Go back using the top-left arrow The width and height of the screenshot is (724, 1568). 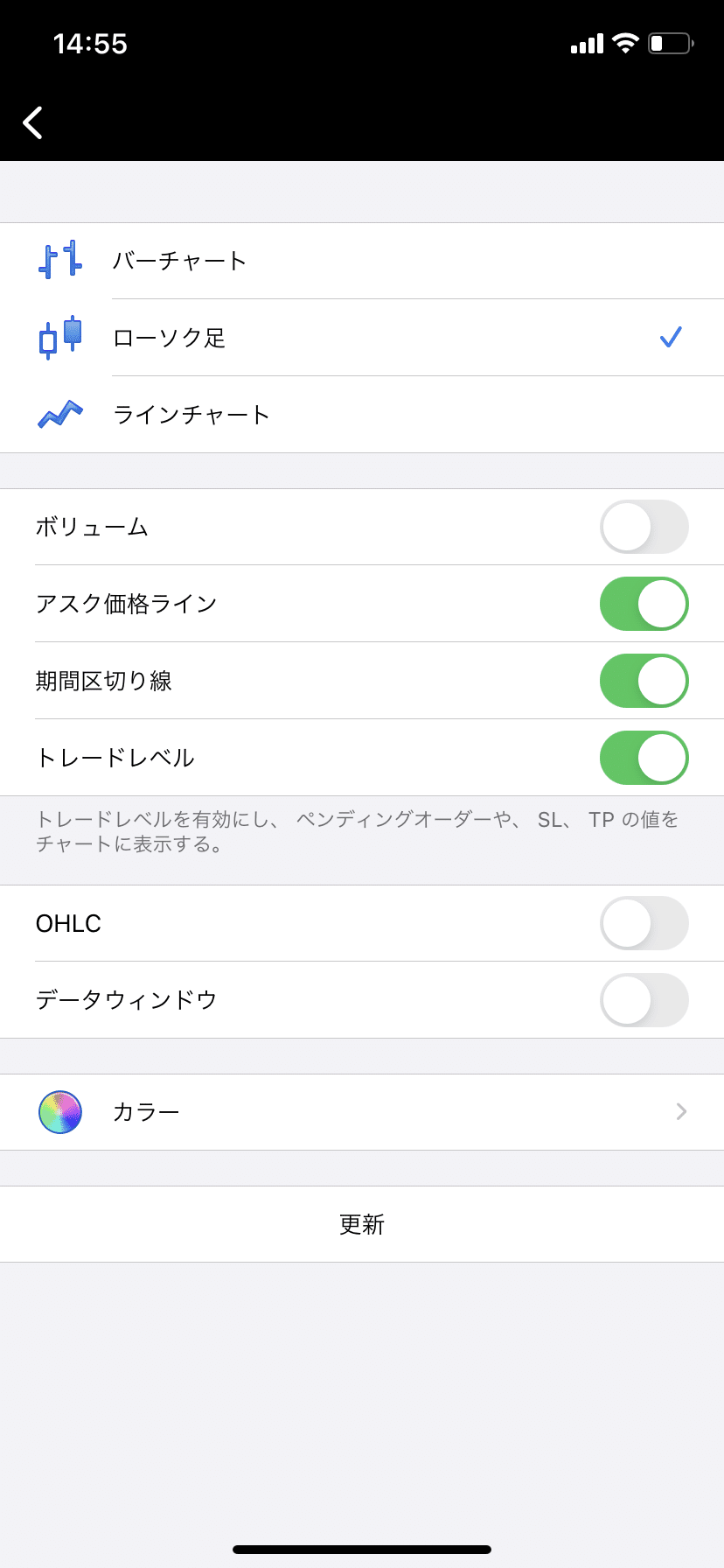tap(33, 122)
